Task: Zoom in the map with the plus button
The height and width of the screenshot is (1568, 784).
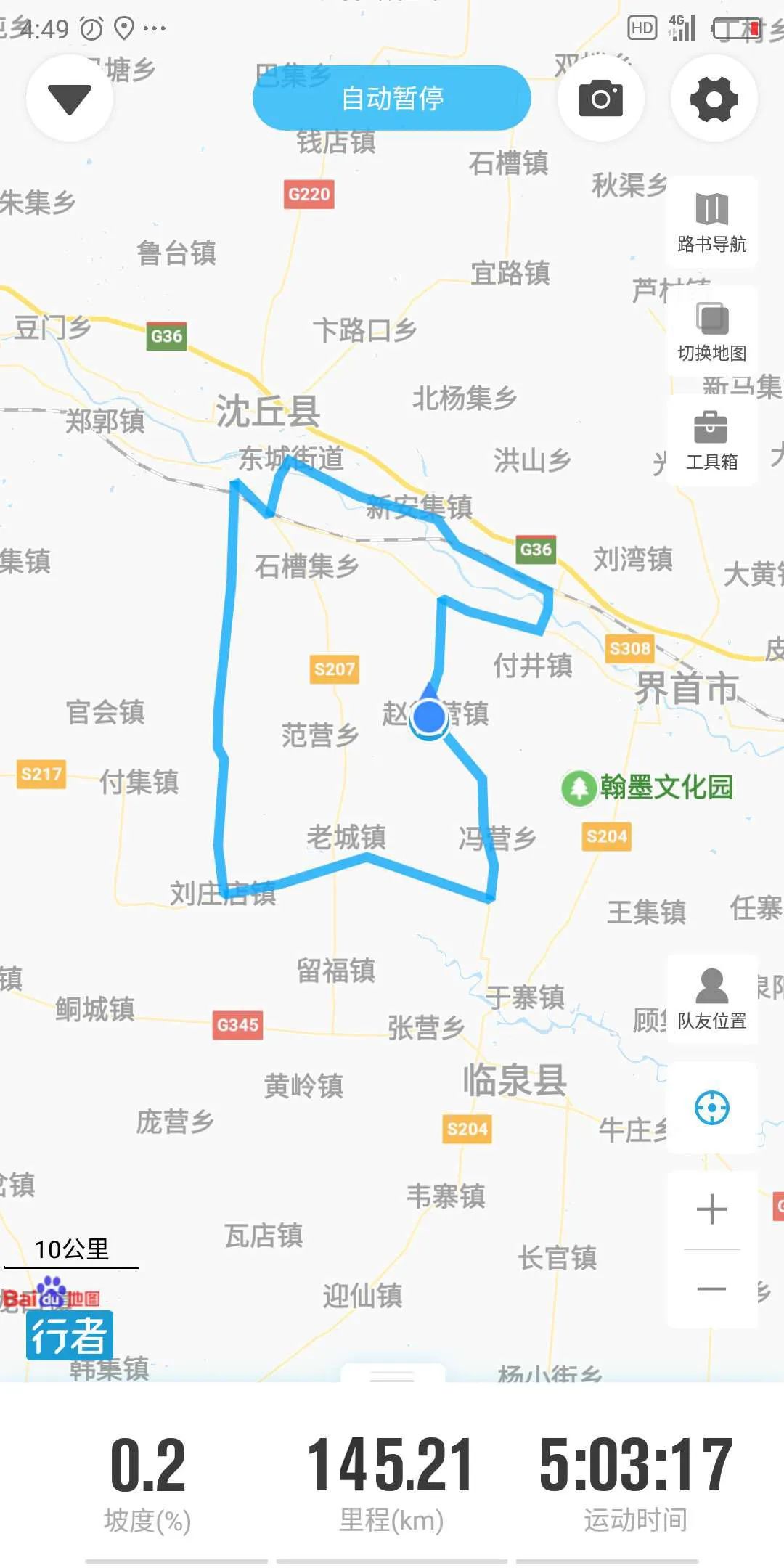Action: (x=711, y=1209)
